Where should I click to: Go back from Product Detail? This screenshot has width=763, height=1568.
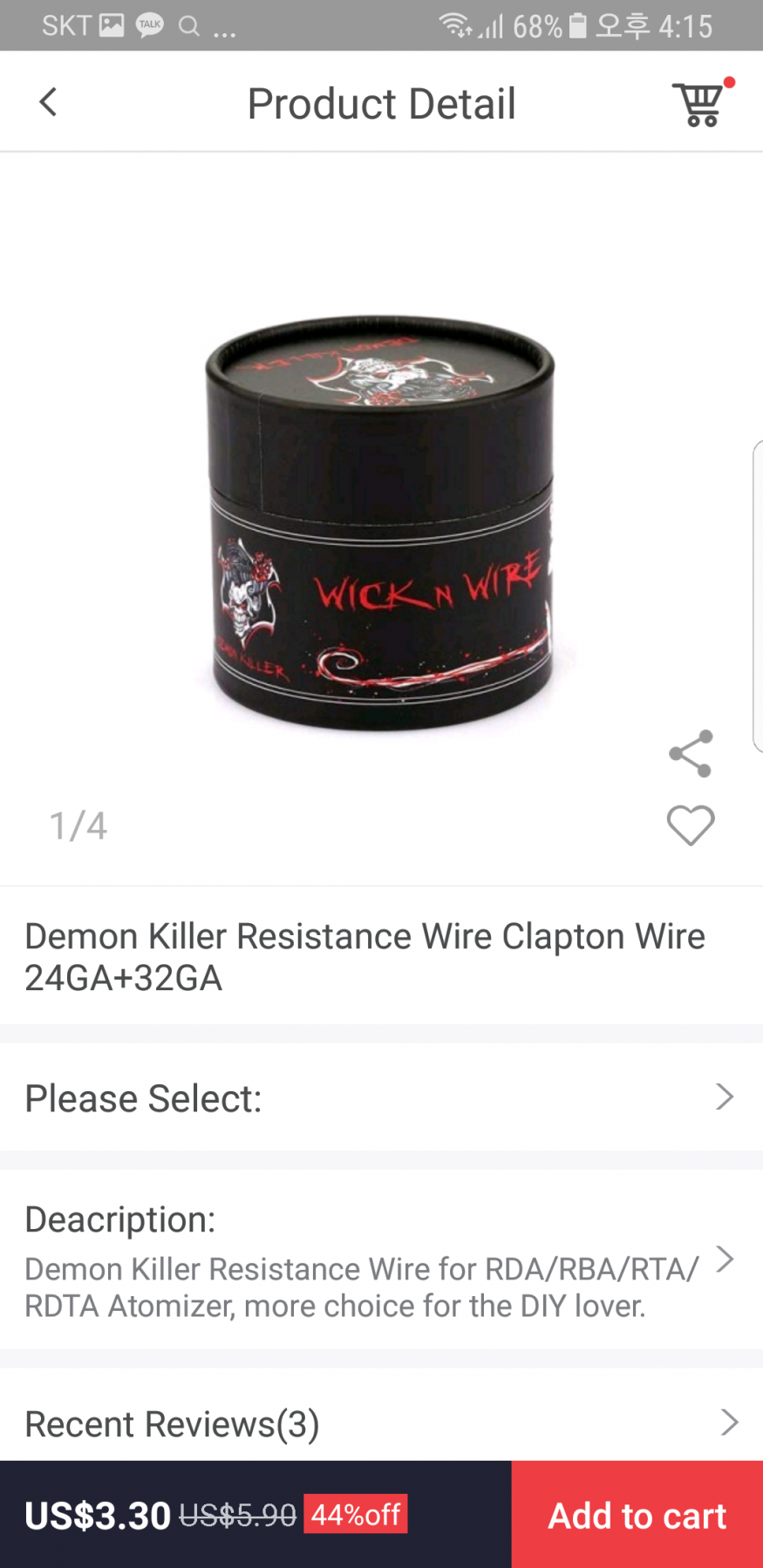48,102
